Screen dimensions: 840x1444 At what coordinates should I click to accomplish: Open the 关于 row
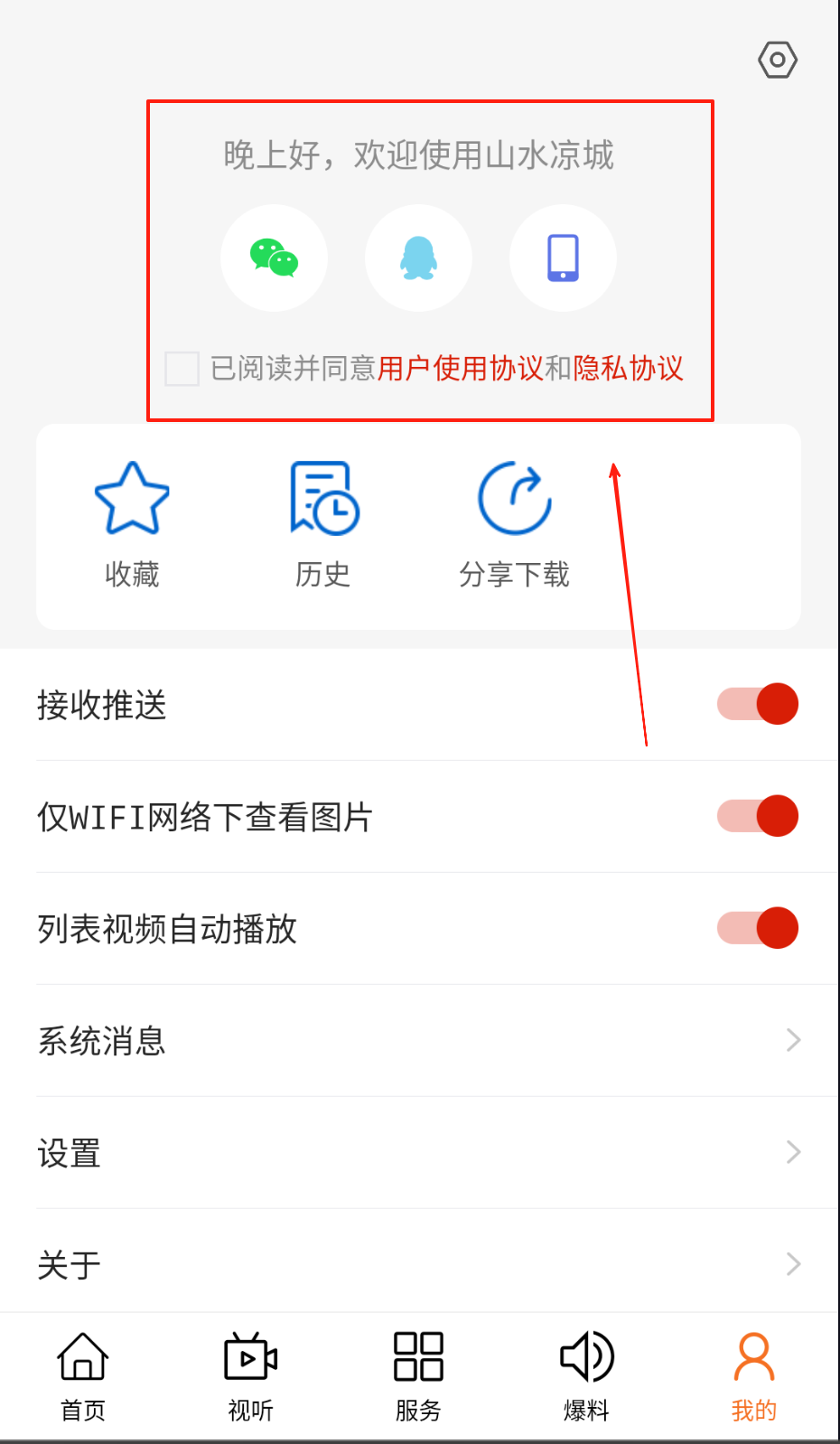(418, 1264)
